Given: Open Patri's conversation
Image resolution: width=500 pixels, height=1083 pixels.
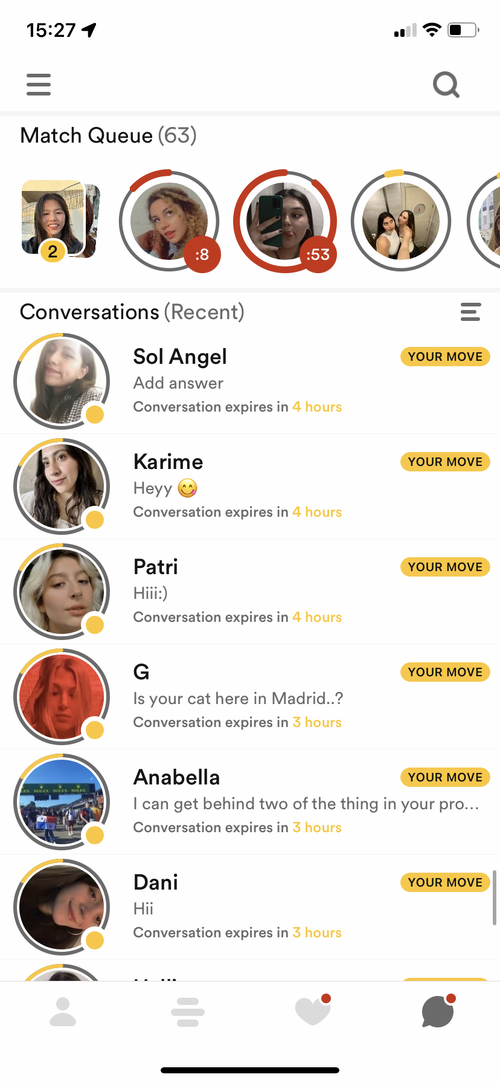Looking at the screenshot, I should [x=250, y=591].
